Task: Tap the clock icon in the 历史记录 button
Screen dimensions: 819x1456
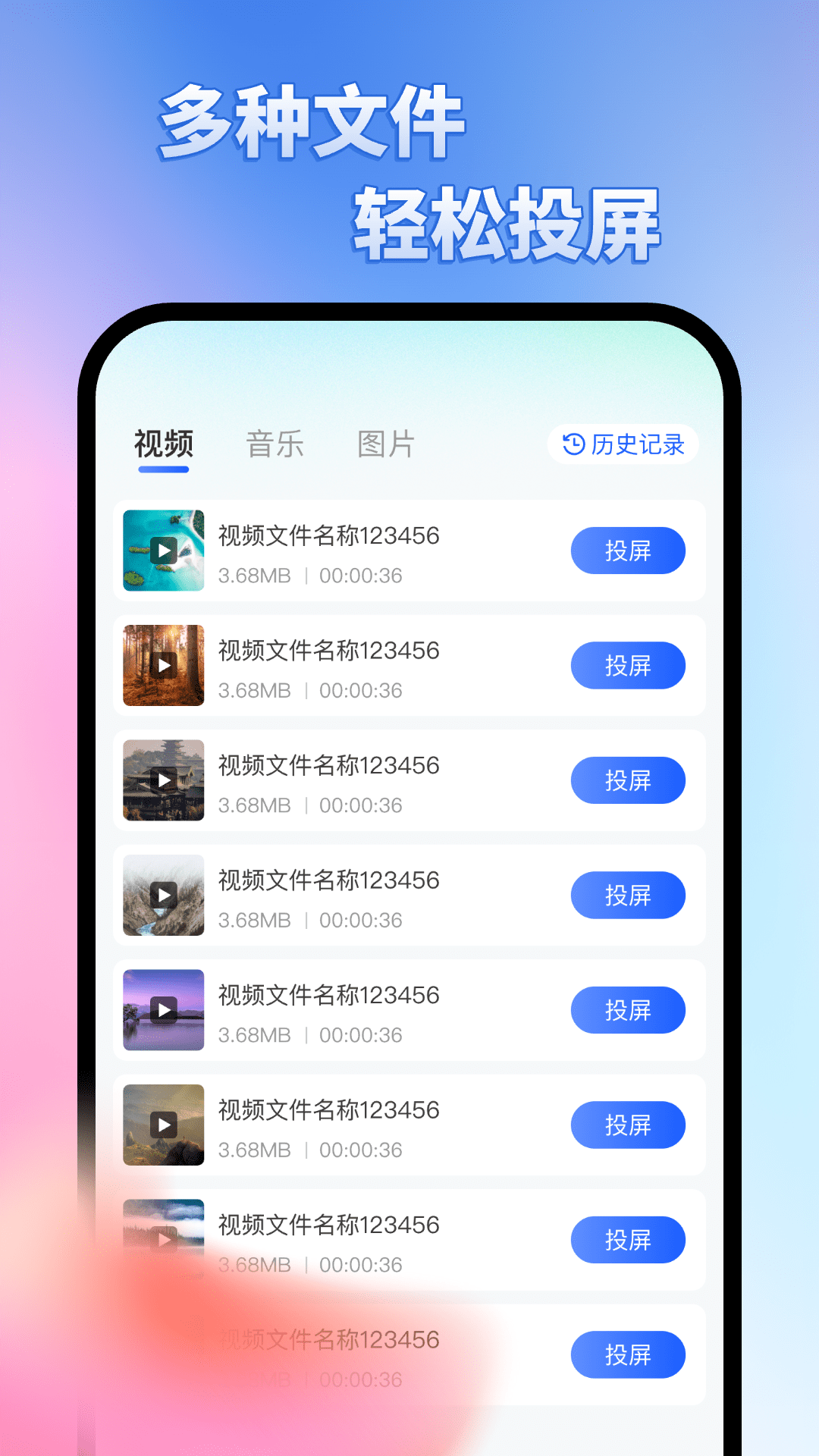Action: pos(573,445)
